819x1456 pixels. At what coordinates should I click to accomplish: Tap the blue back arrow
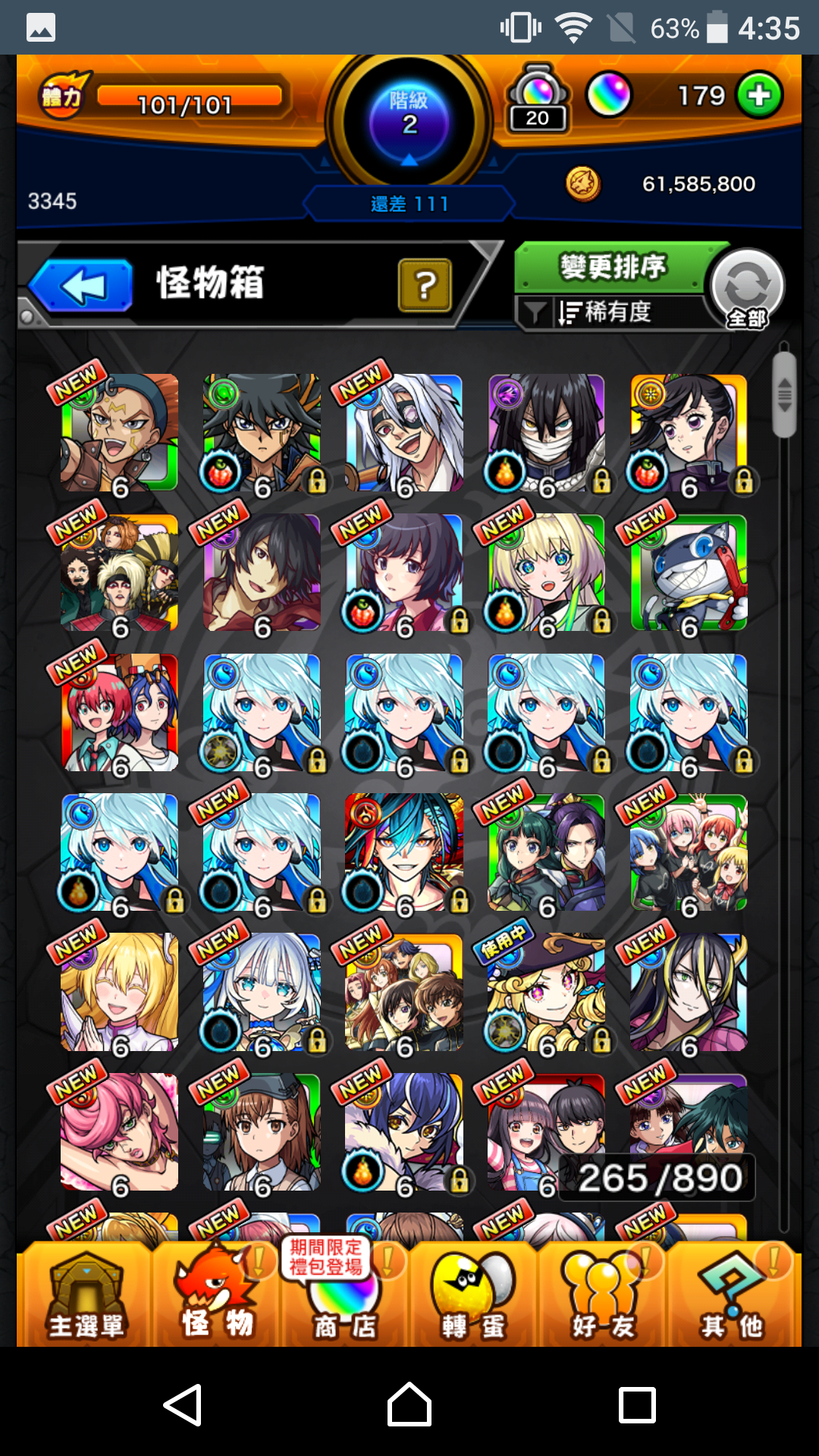click(82, 286)
